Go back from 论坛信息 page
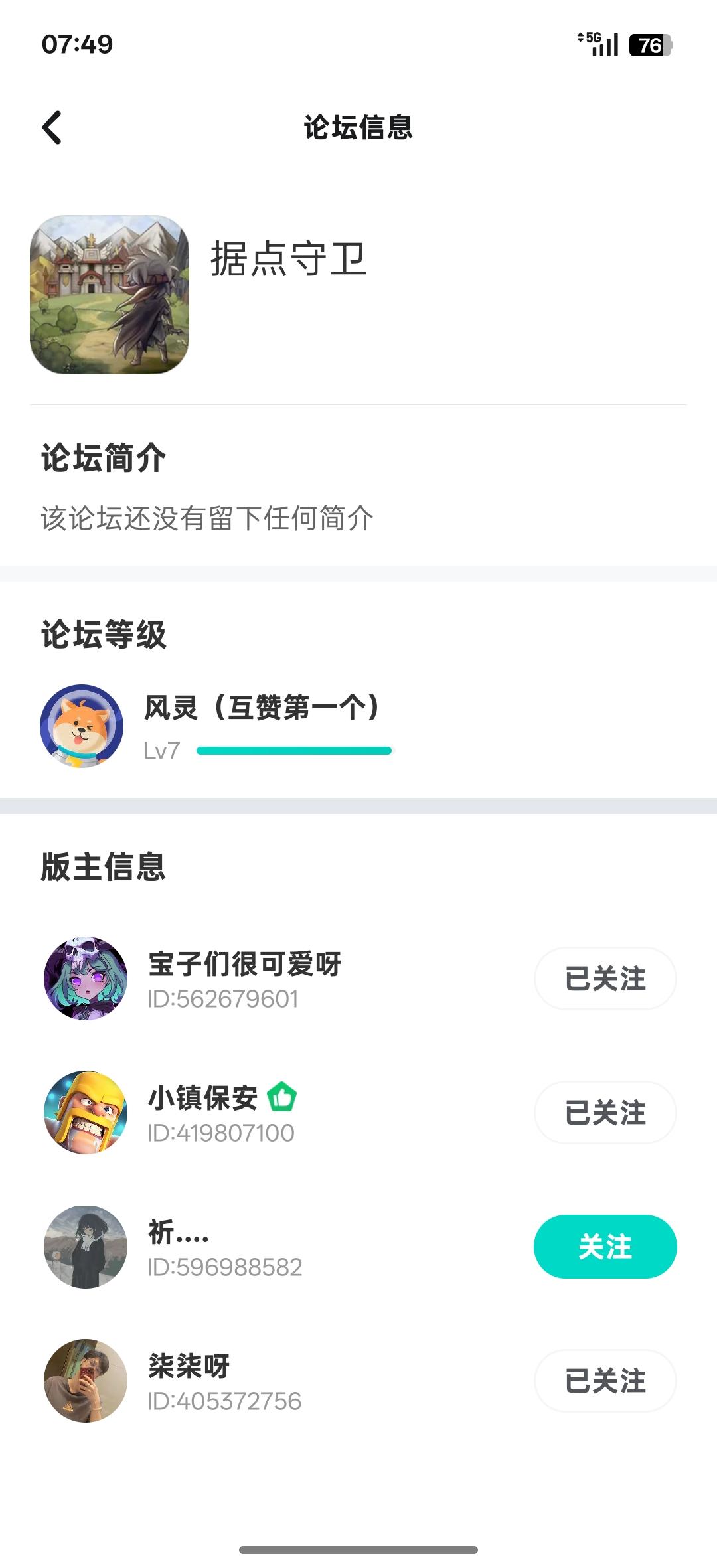This screenshot has height=1568, width=717. 52,127
